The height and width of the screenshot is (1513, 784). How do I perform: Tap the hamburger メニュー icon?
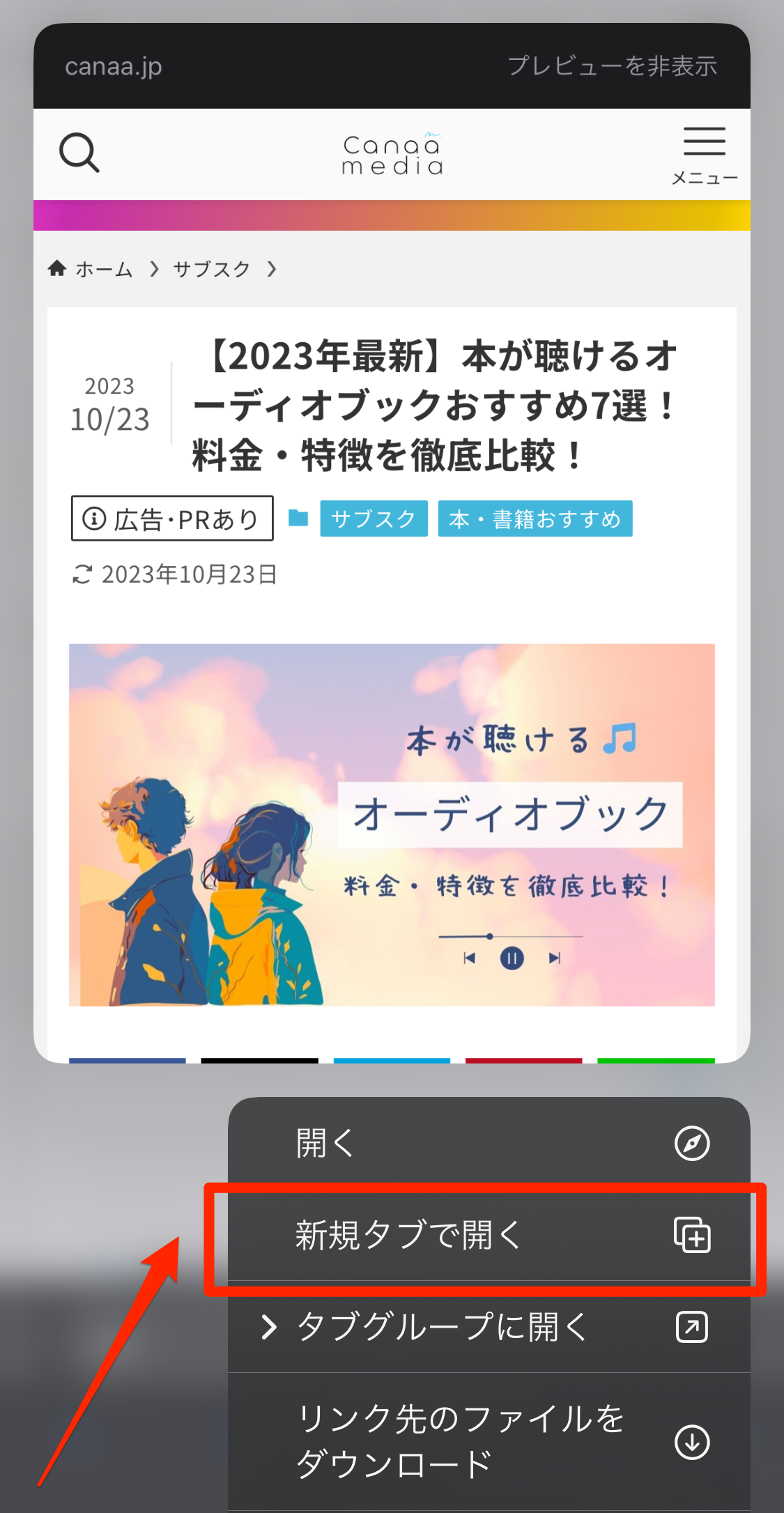(704, 143)
